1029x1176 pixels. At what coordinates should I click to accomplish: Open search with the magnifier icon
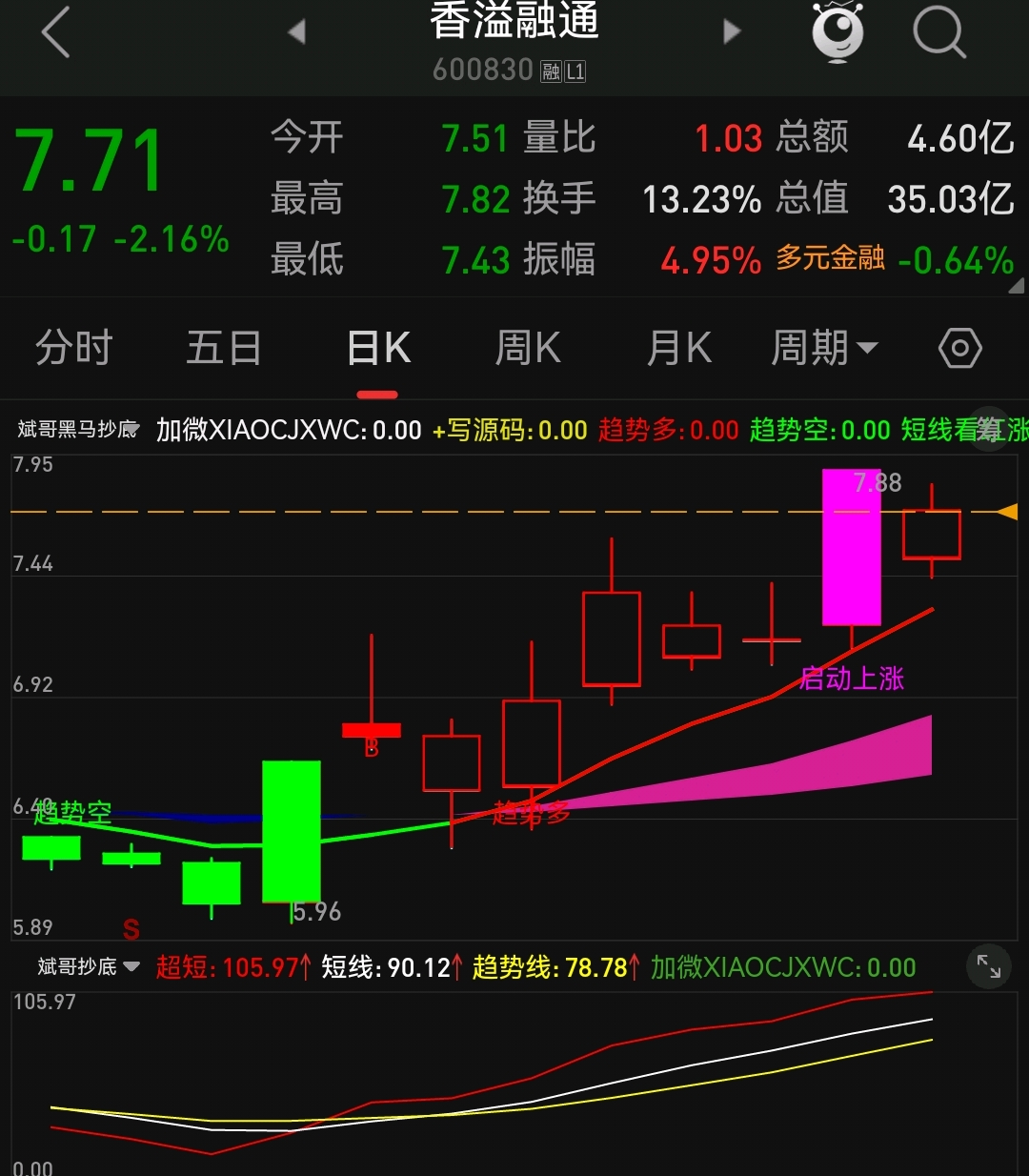click(939, 33)
